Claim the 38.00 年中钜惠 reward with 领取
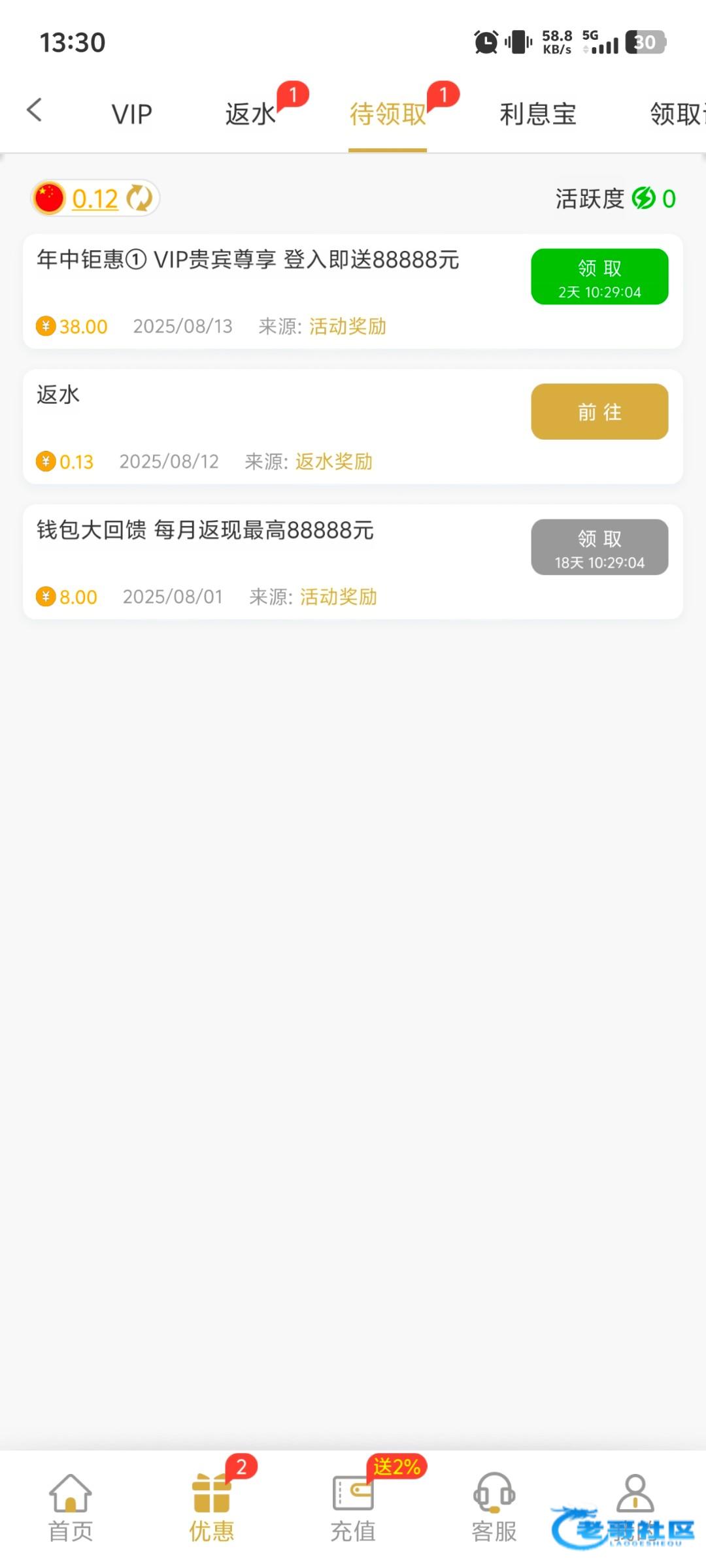 coord(599,276)
